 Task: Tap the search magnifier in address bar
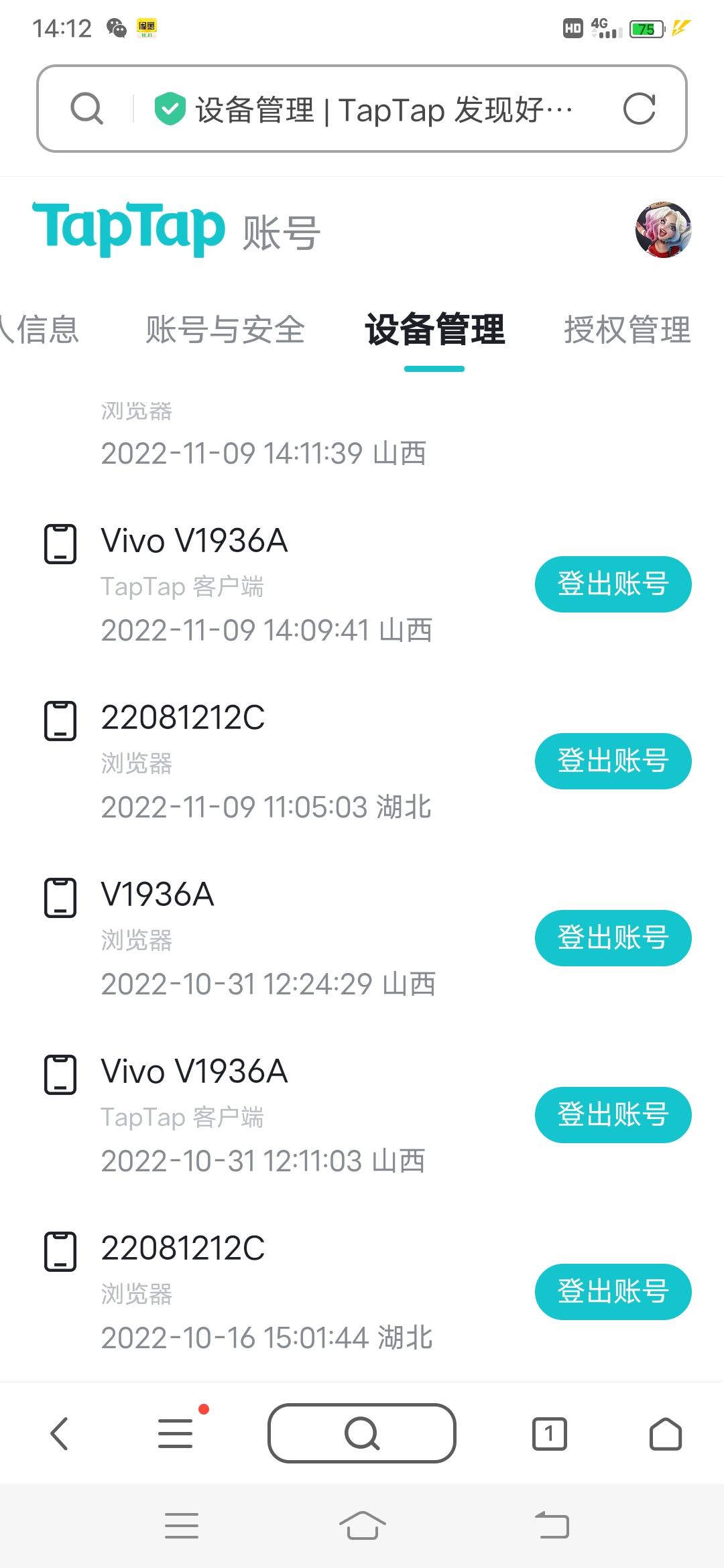pyautogui.click(x=86, y=109)
